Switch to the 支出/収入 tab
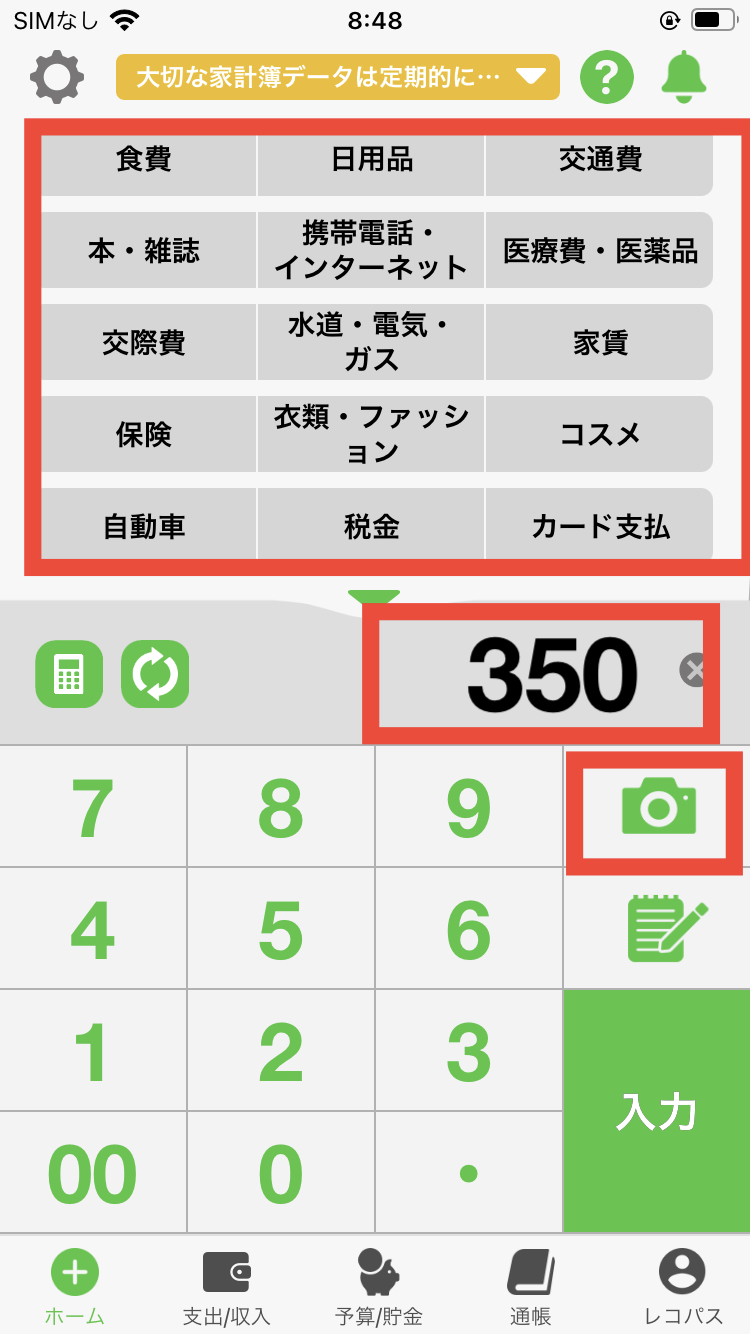Viewport: 750px width, 1334px height. tap(226, 1287)
